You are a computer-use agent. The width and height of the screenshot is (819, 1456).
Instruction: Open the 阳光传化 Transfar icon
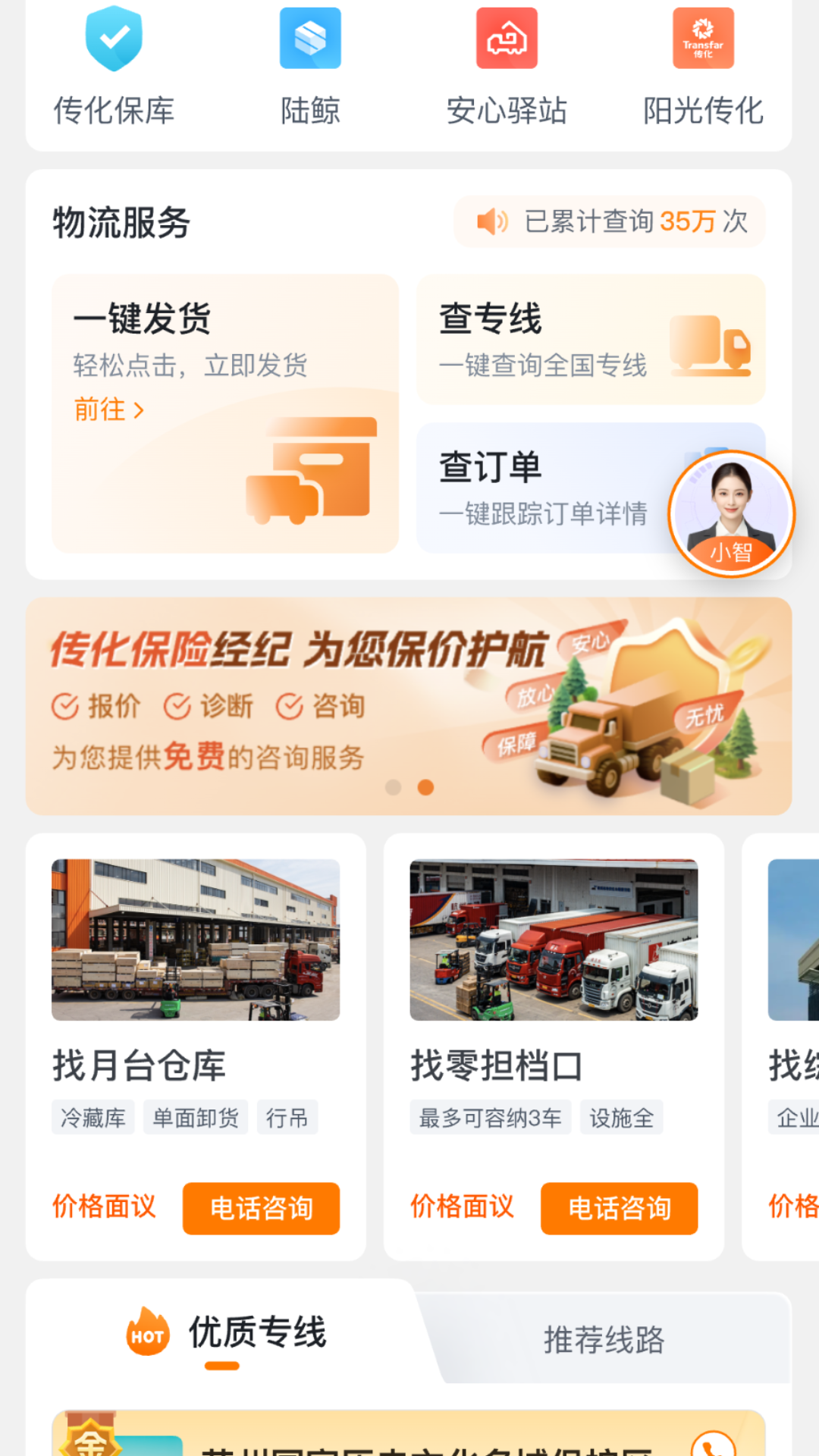[x=703, y=39]
